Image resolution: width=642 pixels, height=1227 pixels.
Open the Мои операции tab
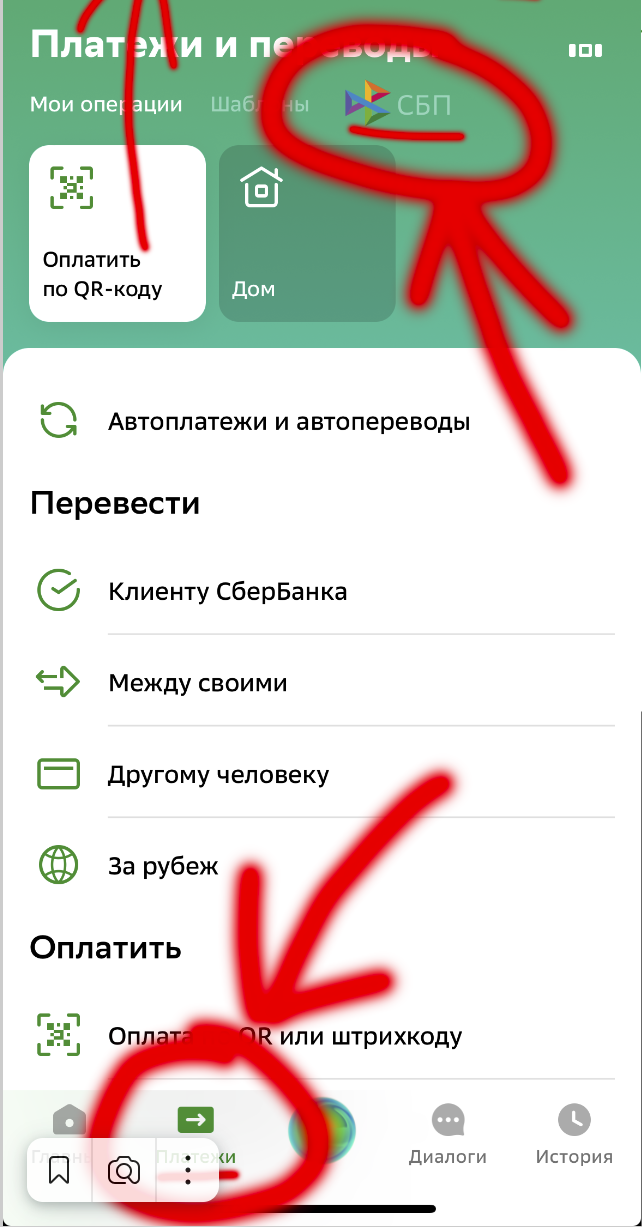(x=106, y=104)
